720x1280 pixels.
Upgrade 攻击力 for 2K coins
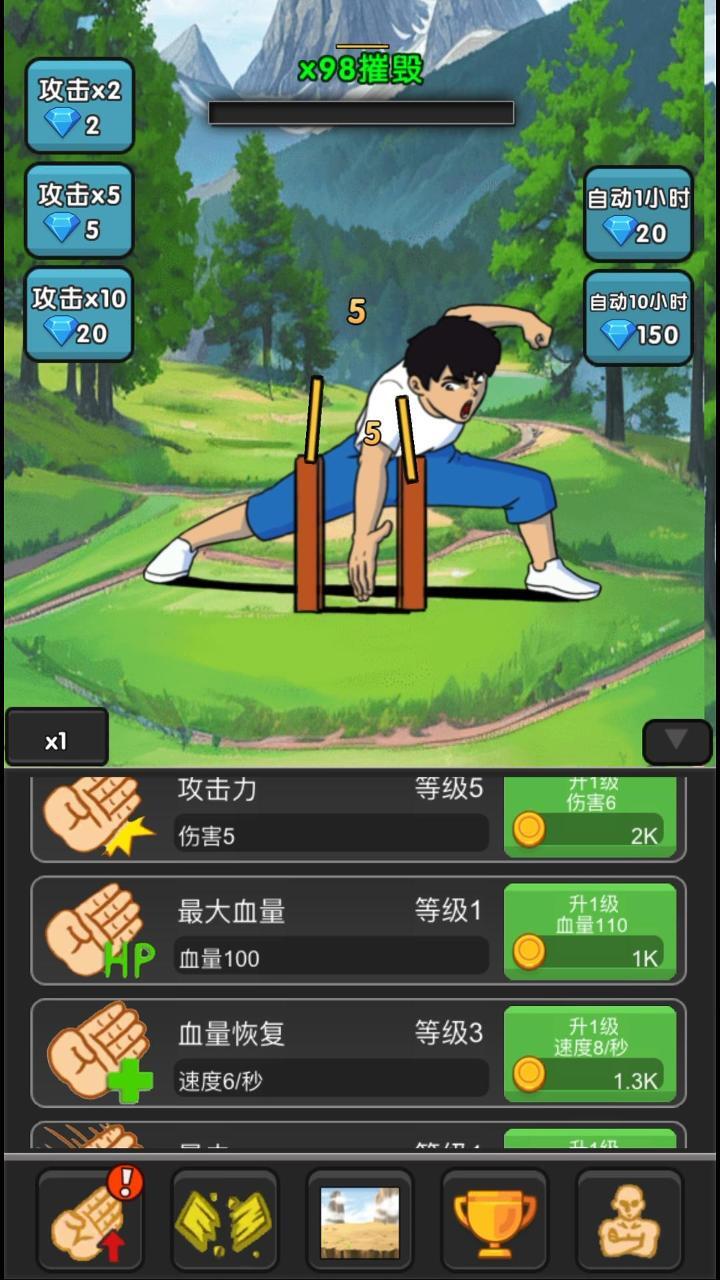[x=590, y=817]
